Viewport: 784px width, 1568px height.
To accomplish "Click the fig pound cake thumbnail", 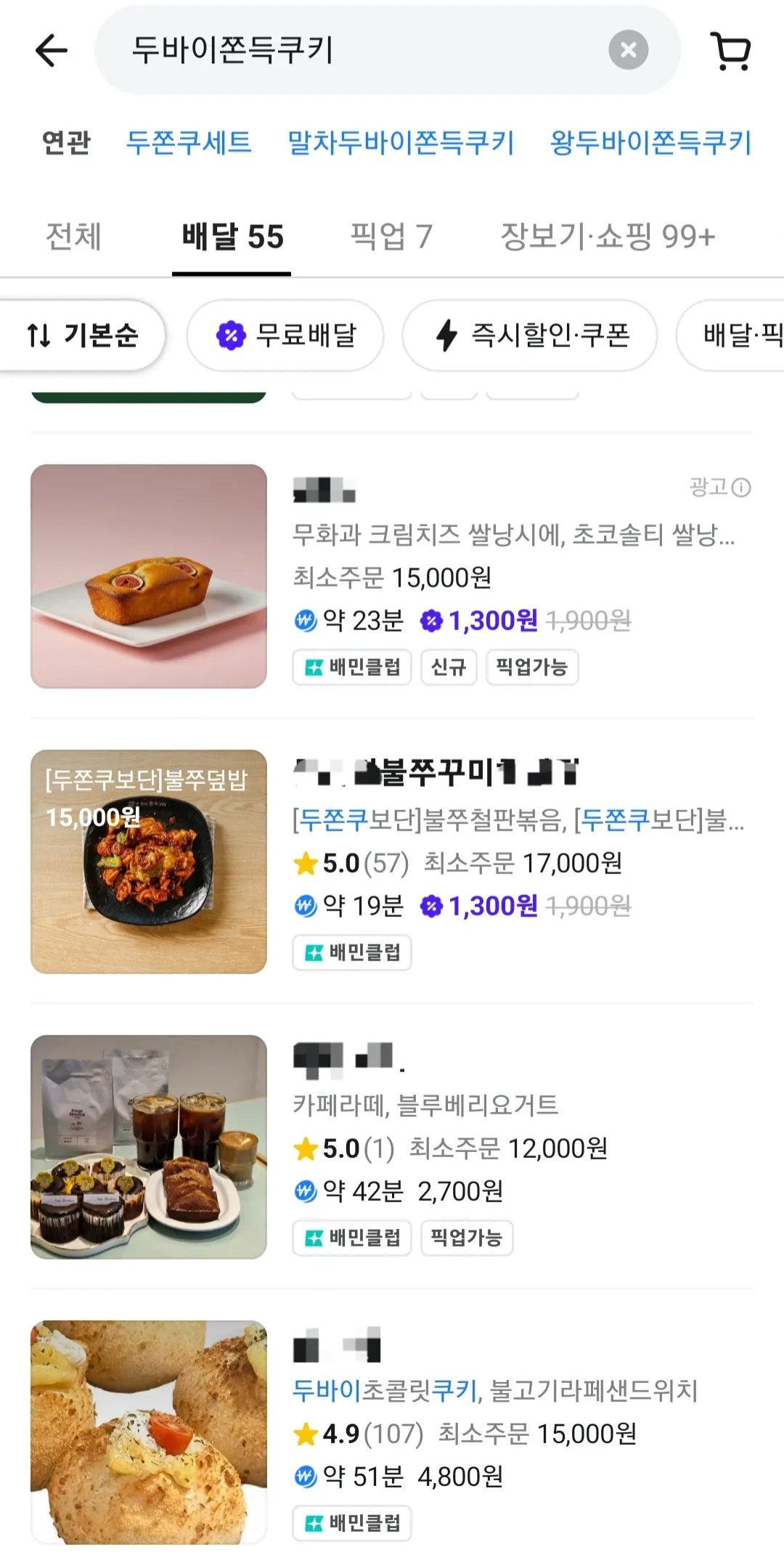I will [x=148, y=577].
